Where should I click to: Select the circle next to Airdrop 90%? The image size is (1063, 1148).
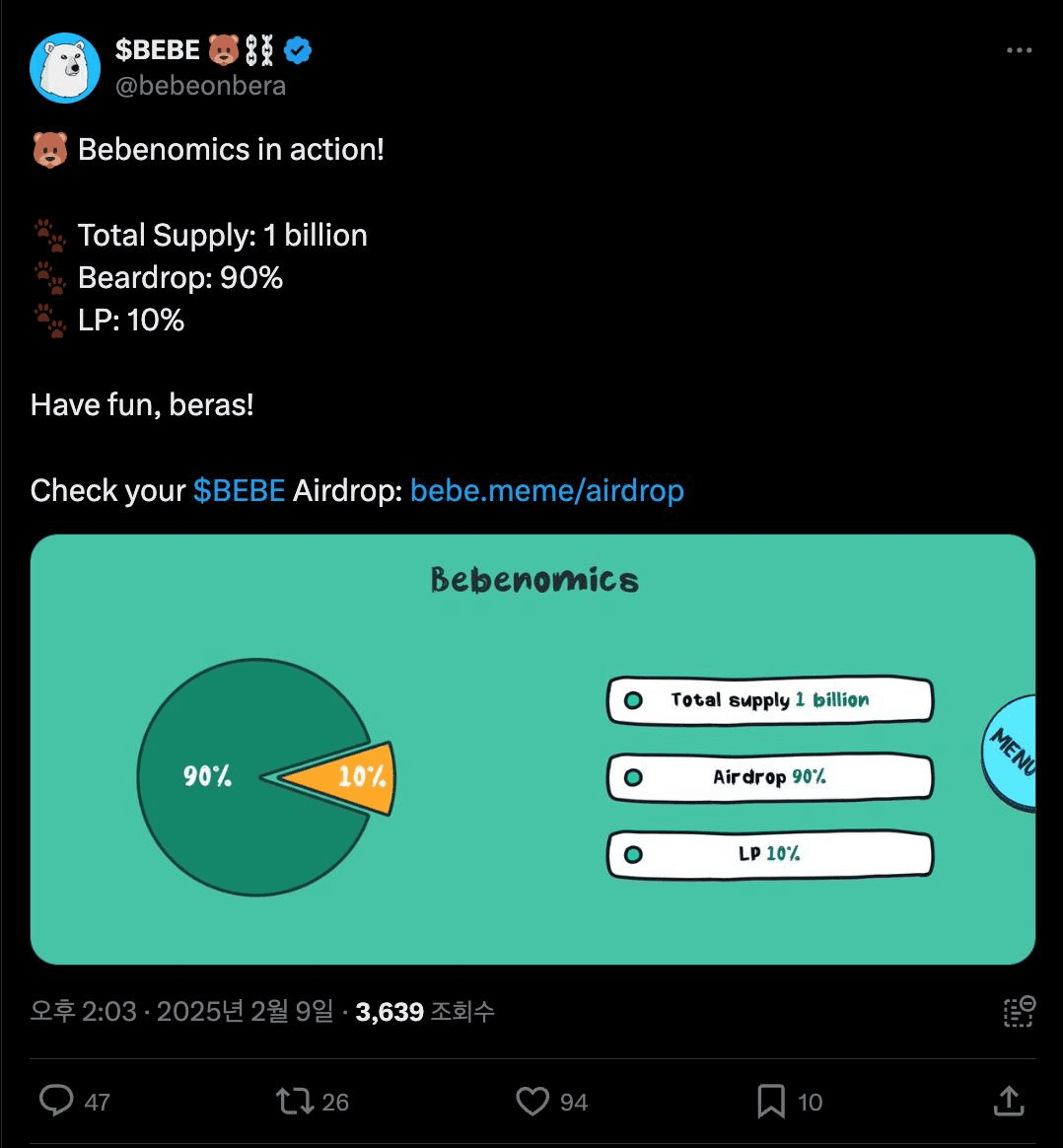[x=633, y=777]
